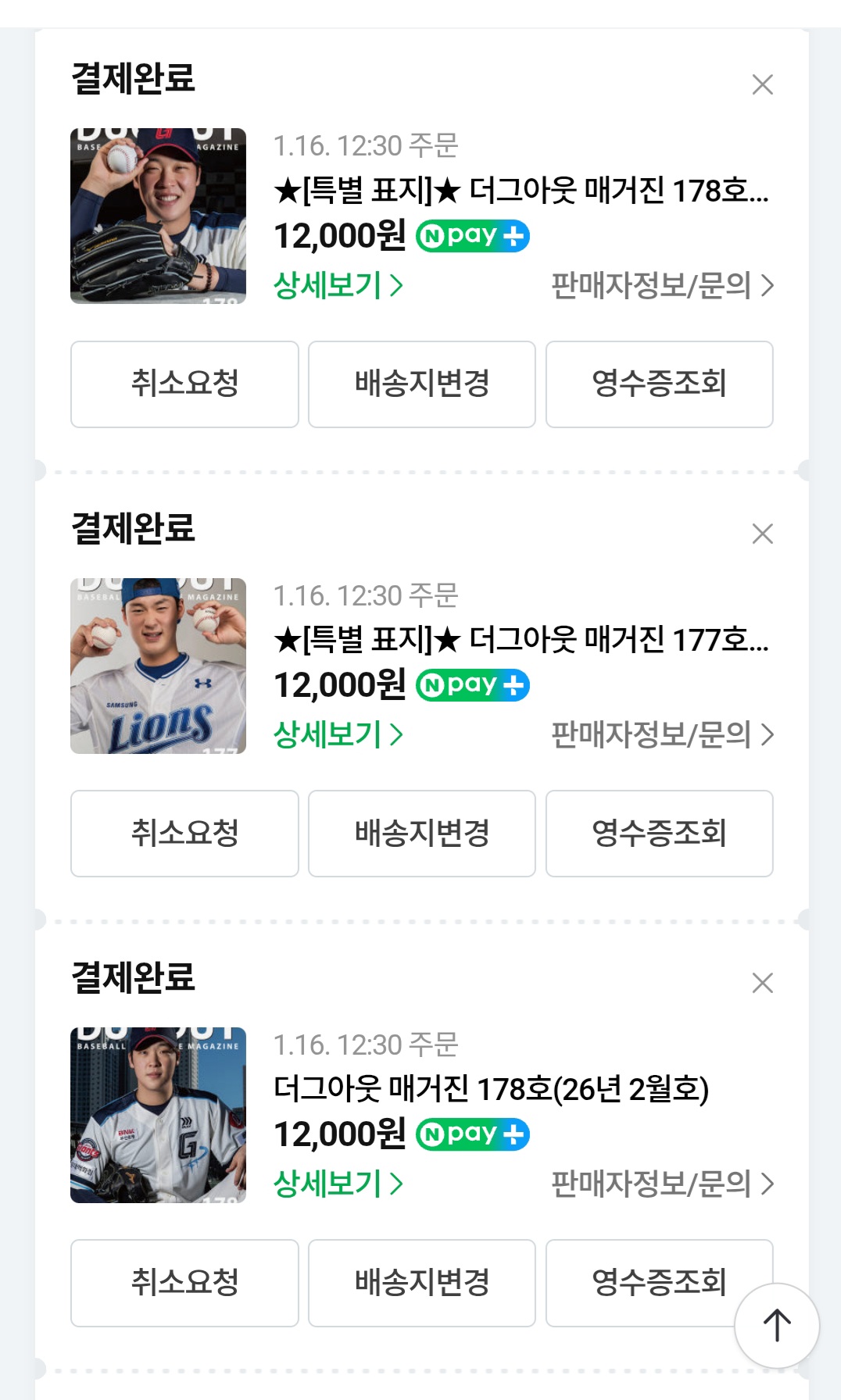Open the 178호 special cover magazine thumbnail
This screenshot has height=1400, width=841.
(158, 216)
